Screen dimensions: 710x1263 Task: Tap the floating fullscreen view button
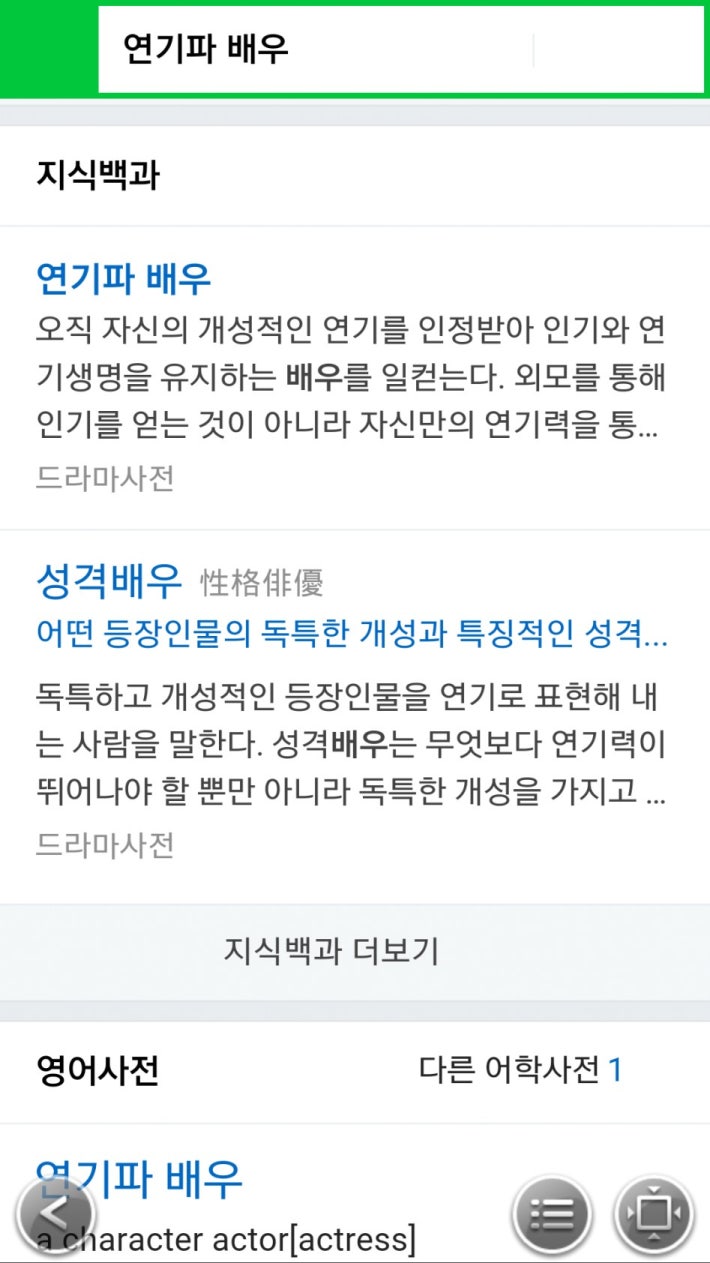pos(653,1215)
